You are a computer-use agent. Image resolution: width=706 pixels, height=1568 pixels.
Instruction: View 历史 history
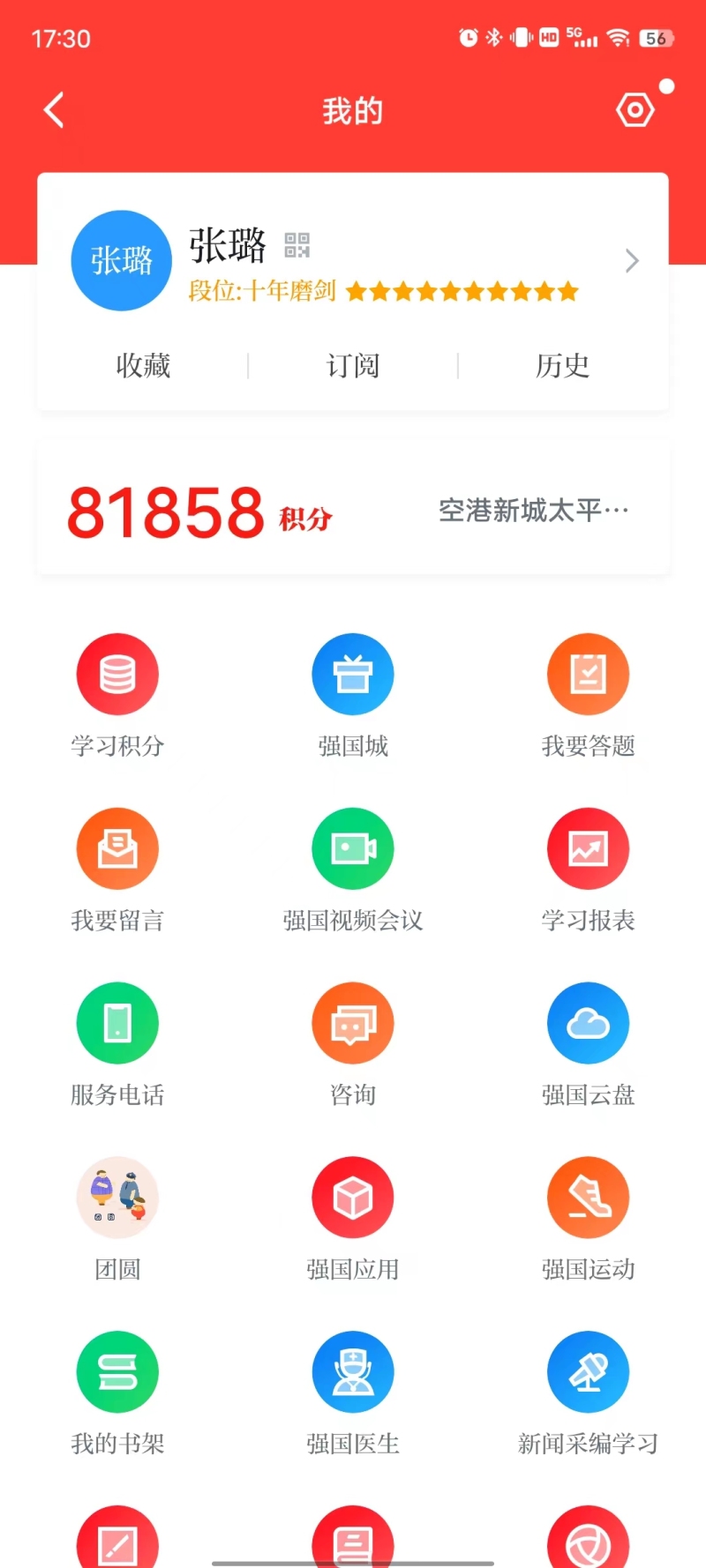pyautogui.click(x=562, y=365)
